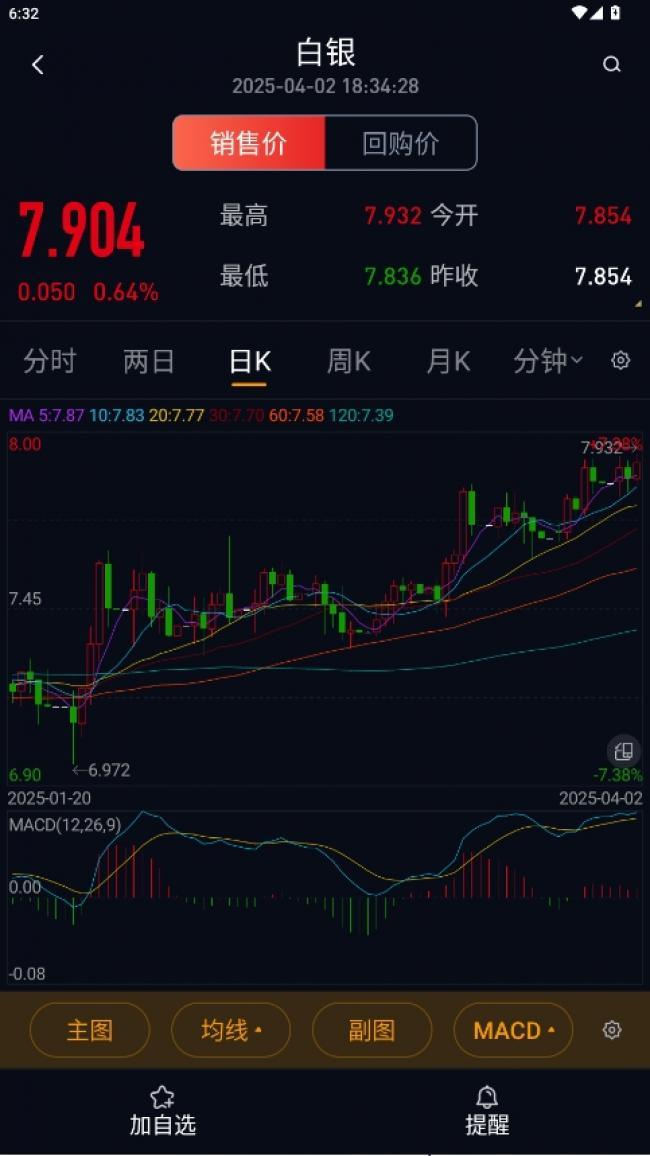Add silver to watchlist via 加自选
The height and width of the screenshot is (1156, 650).
[162, 1111]
